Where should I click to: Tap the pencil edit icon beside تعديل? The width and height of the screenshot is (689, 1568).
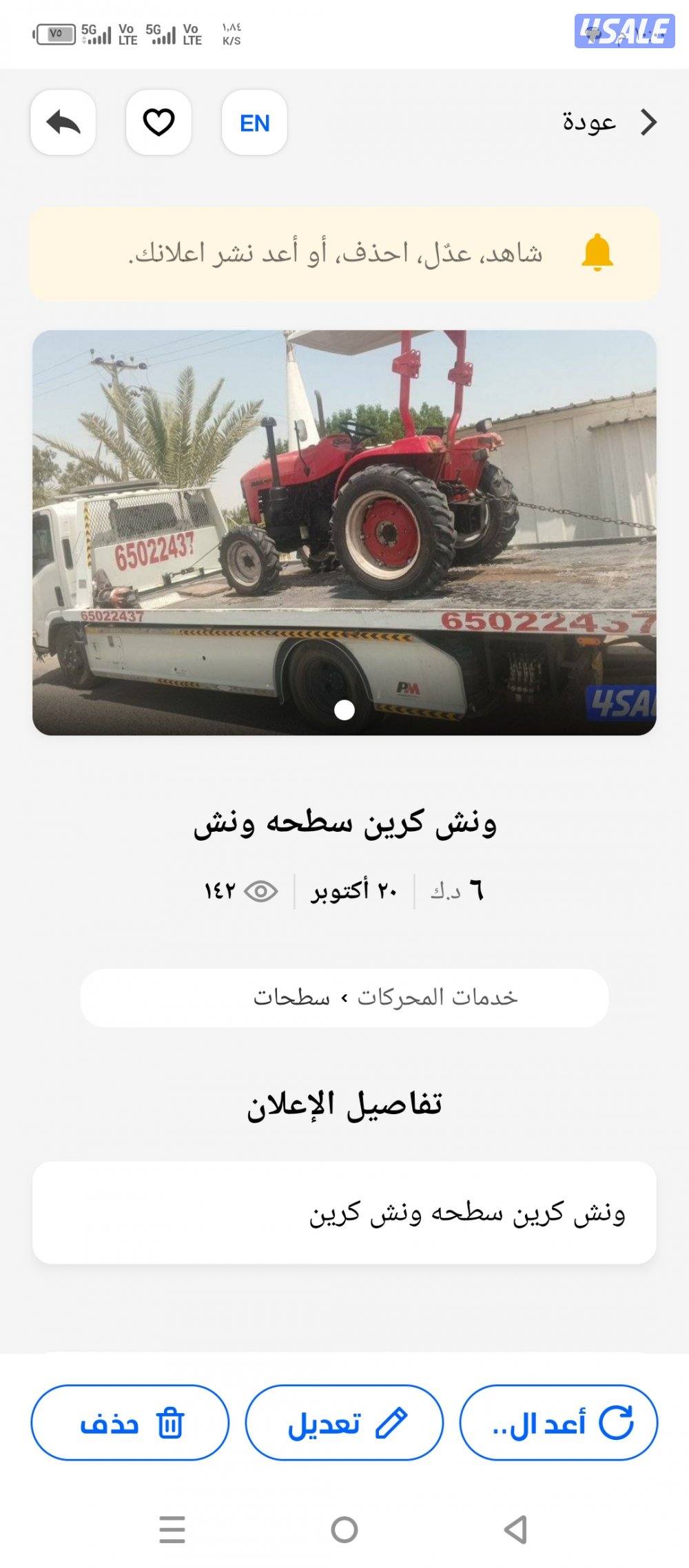point(391,1423)
